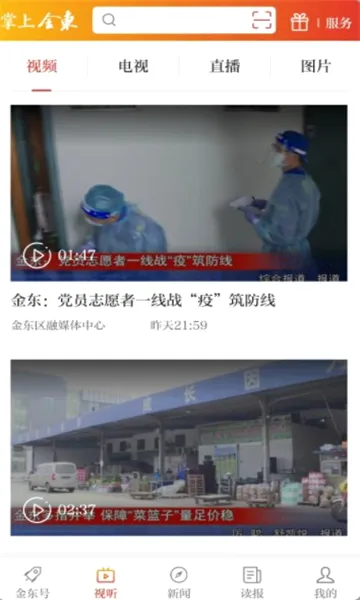Switch to the 图片 tab

[x=316, y=66]
